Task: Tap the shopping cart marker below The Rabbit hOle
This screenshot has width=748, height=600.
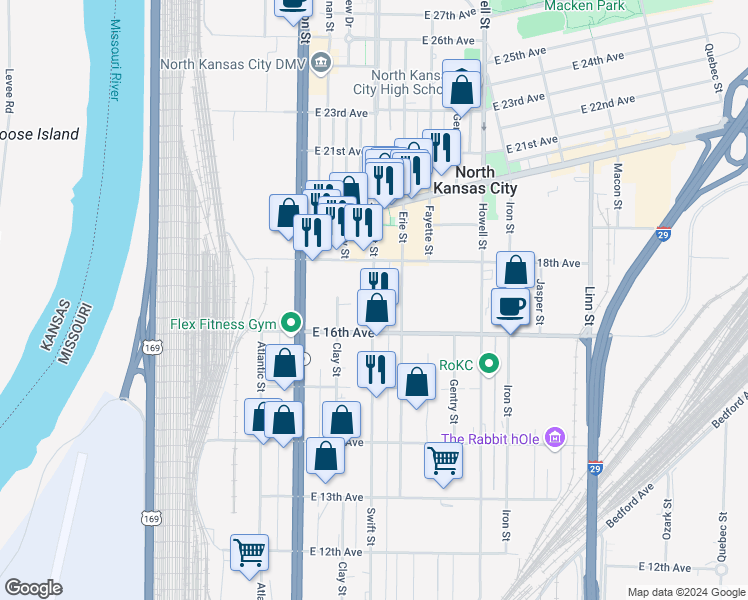Action: pos(444,465)
